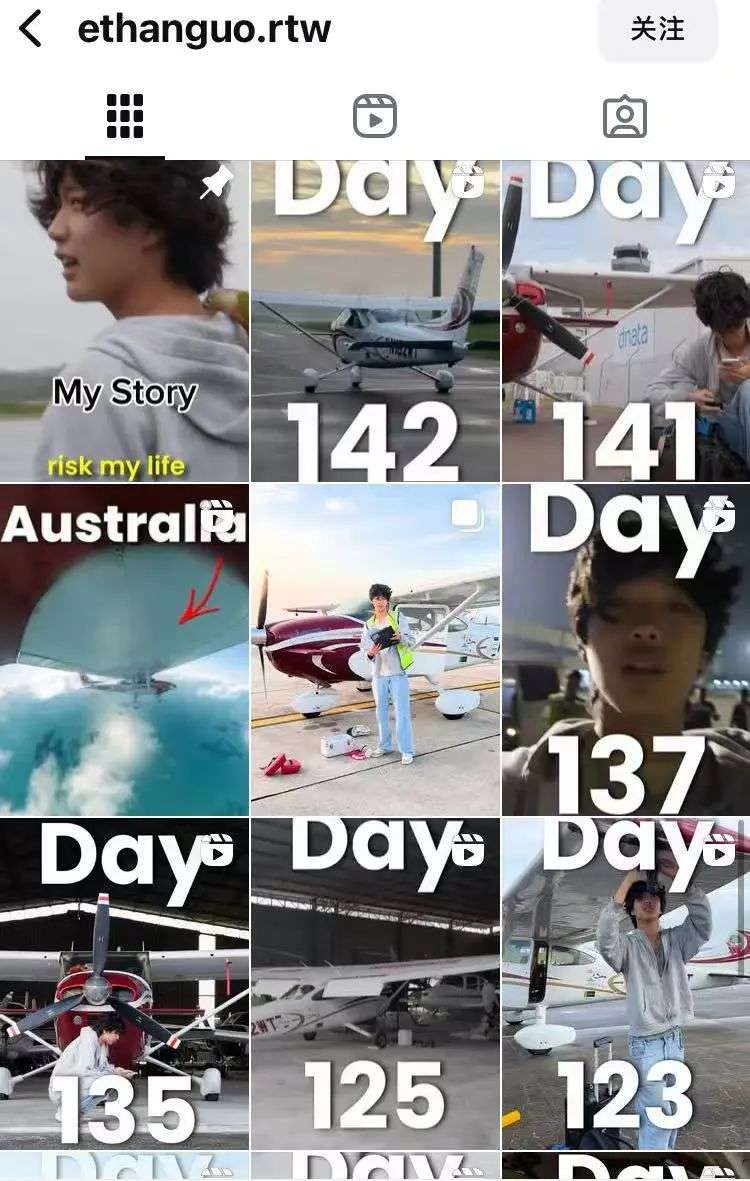Open the tagged photos tab

[625, 117]
